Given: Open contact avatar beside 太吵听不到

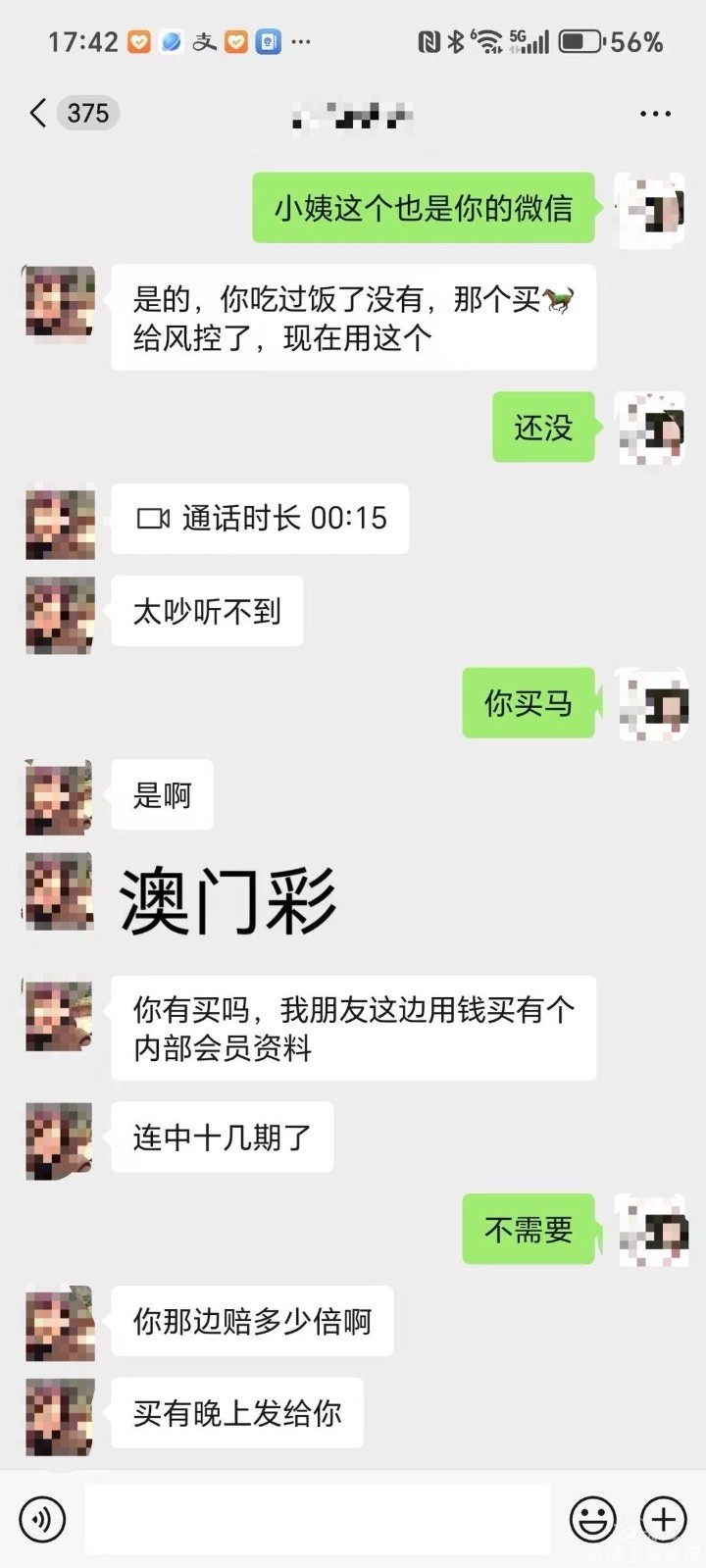Looking at the screenshot, I should [x=60, y=615].
